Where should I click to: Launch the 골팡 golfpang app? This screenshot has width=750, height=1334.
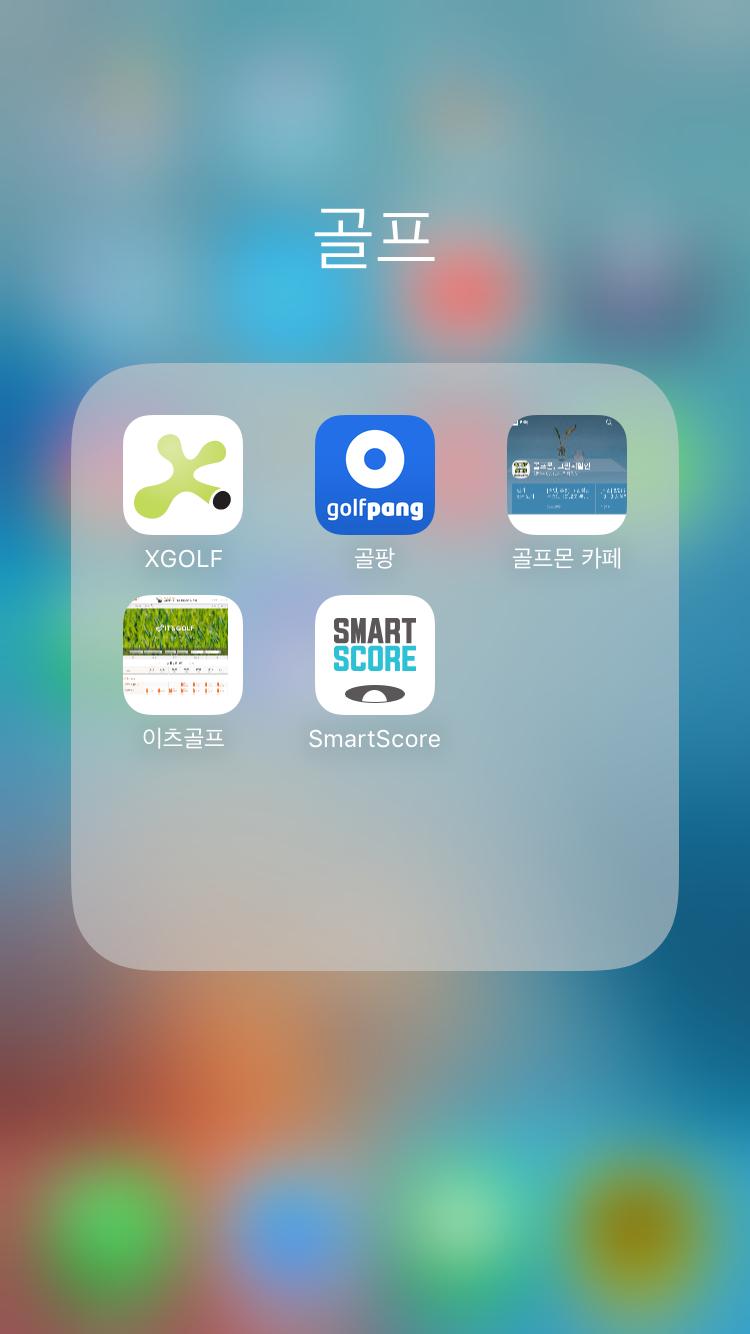tap(375, 475)
